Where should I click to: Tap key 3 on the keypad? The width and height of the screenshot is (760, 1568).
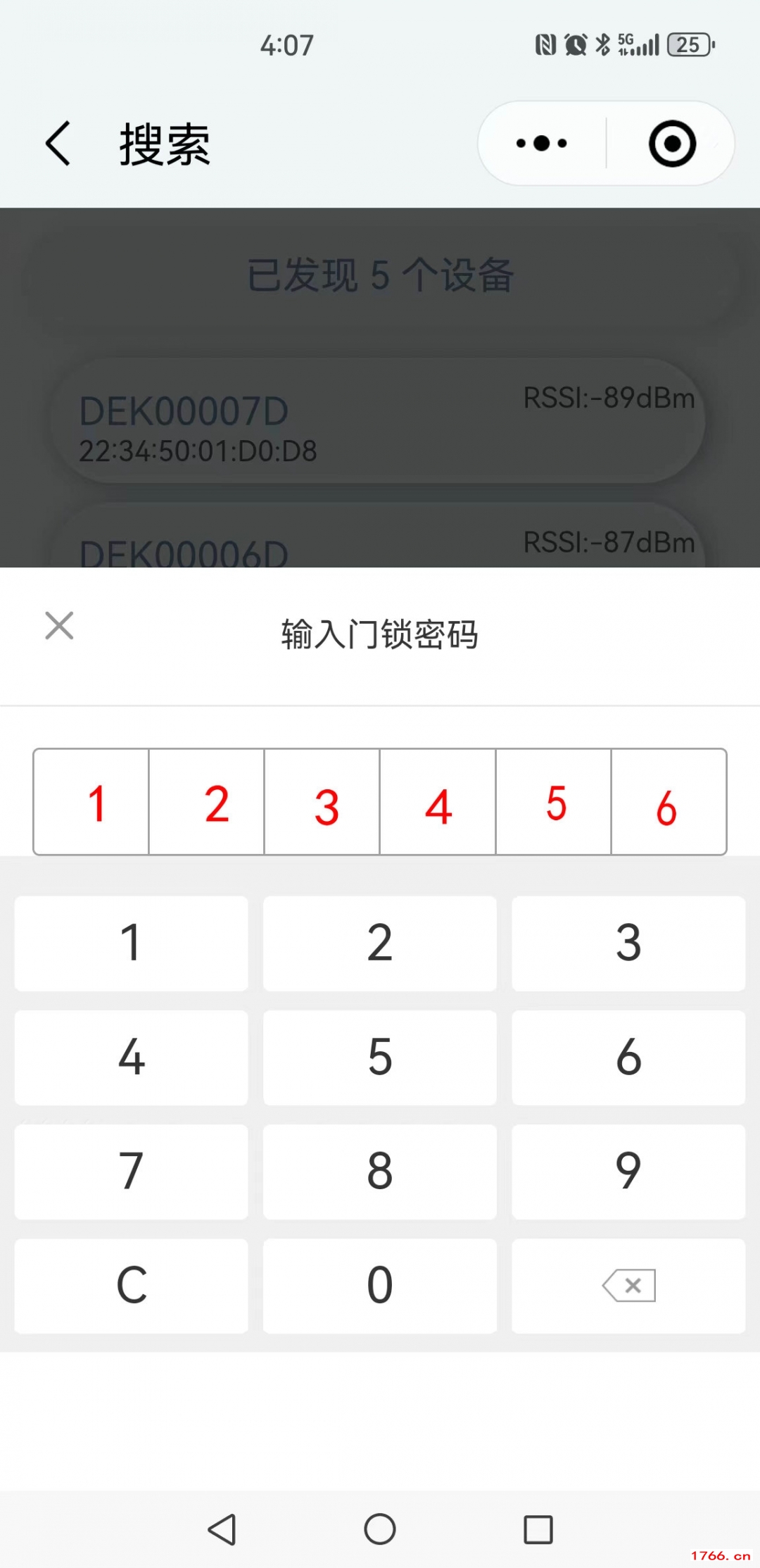pos(628,943)
